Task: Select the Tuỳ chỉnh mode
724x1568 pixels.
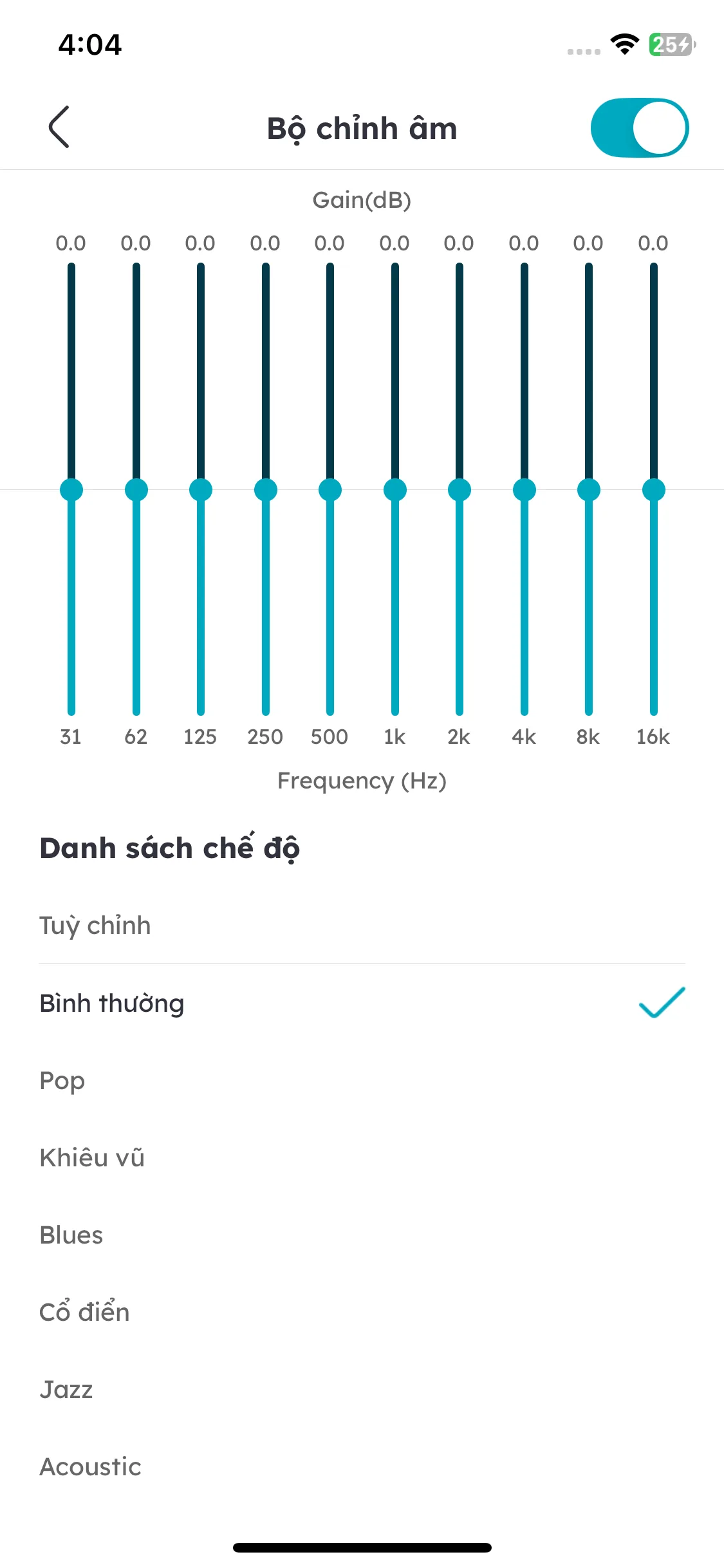Action: pos(95,926)
